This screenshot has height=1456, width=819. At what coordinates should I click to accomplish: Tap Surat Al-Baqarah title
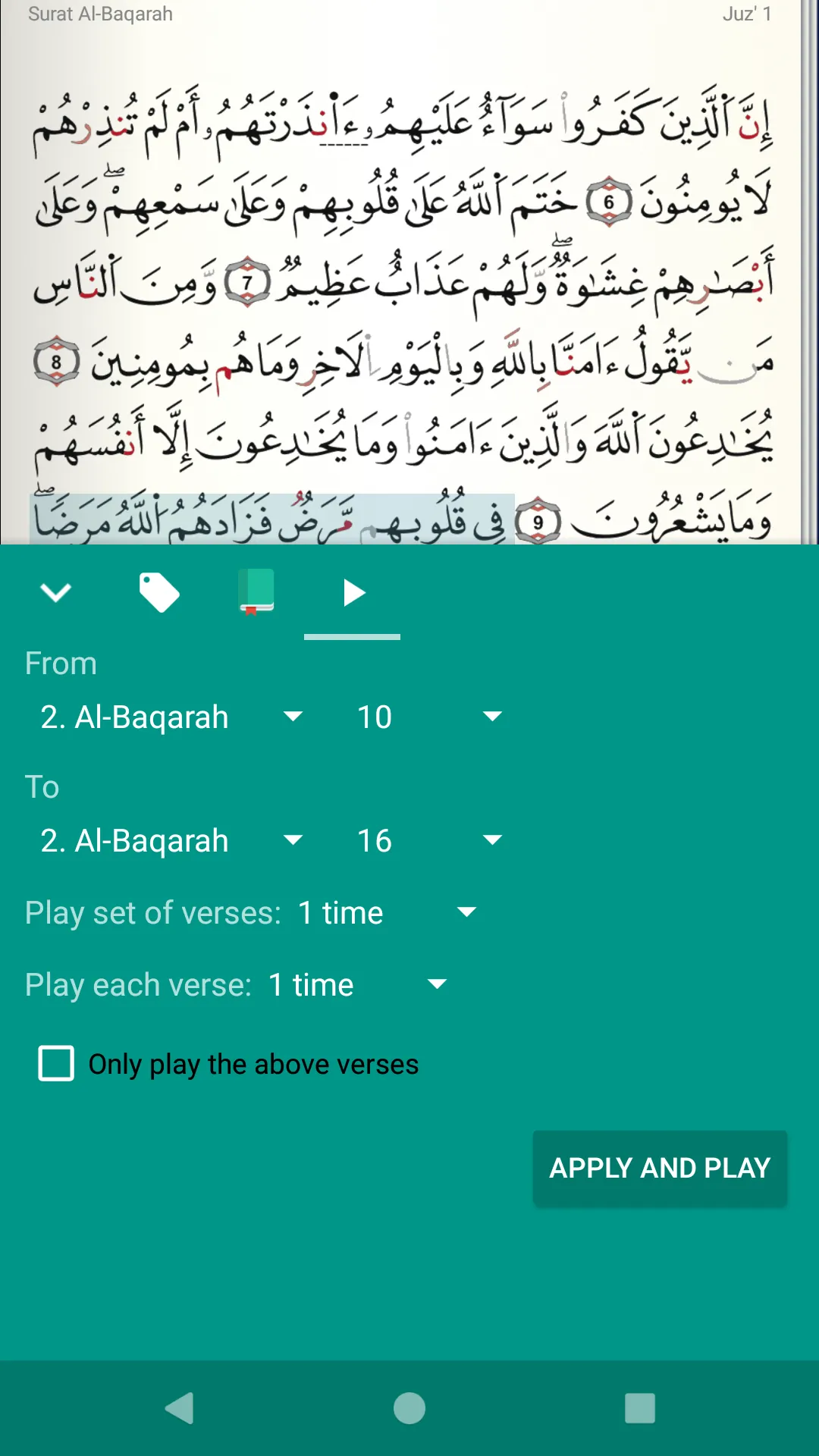click(99, 14)
